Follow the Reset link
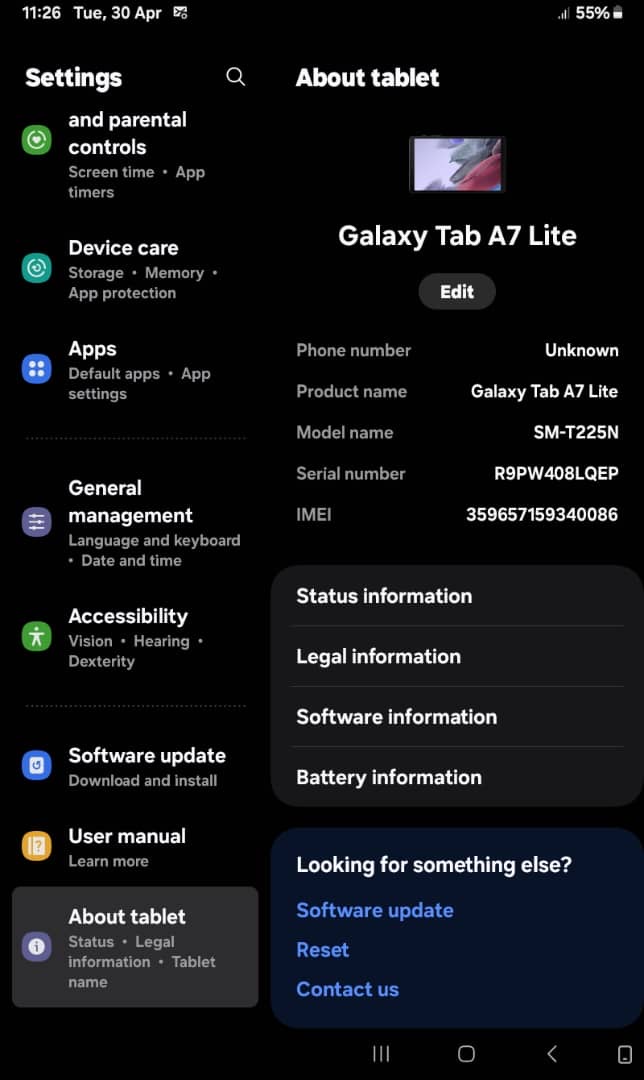Viewport: 644px width, 1080px height. click(322, 950)
